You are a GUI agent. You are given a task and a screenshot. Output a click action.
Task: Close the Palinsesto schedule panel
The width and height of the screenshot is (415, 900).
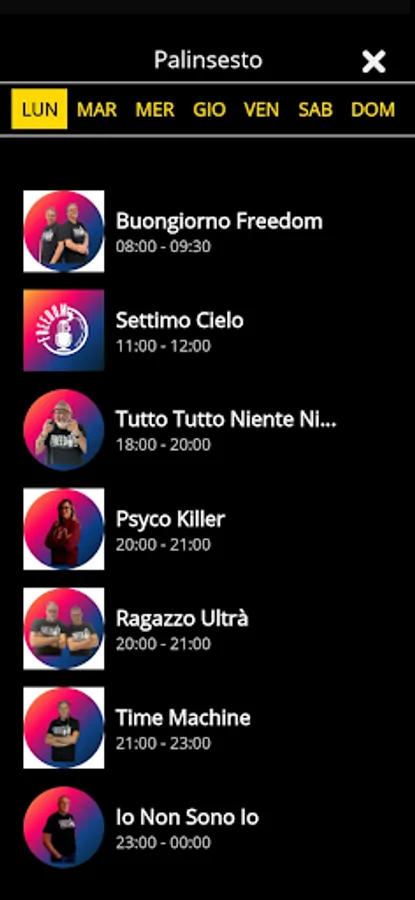[374, 61]
